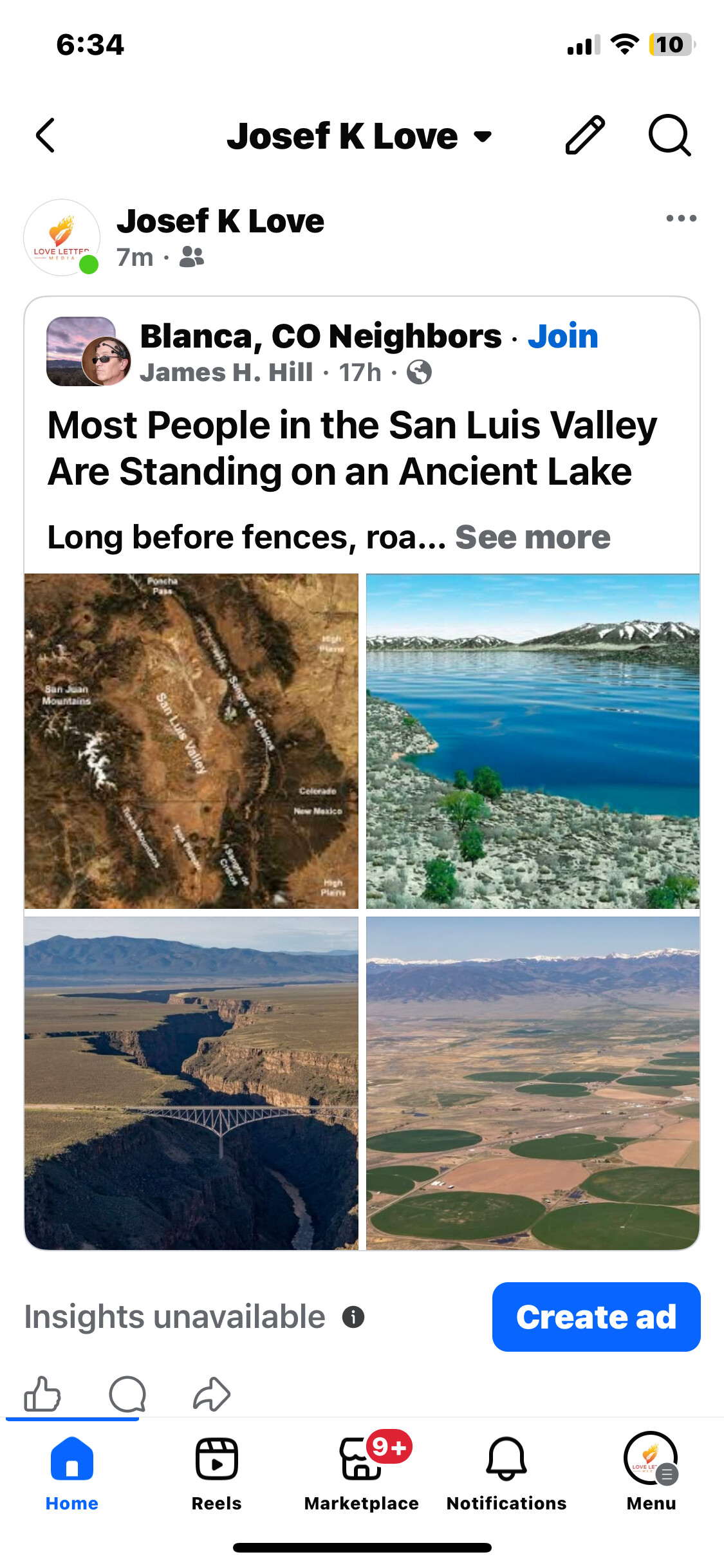
Task: Show info about Insights unavailable
Action: (353, 1317)
